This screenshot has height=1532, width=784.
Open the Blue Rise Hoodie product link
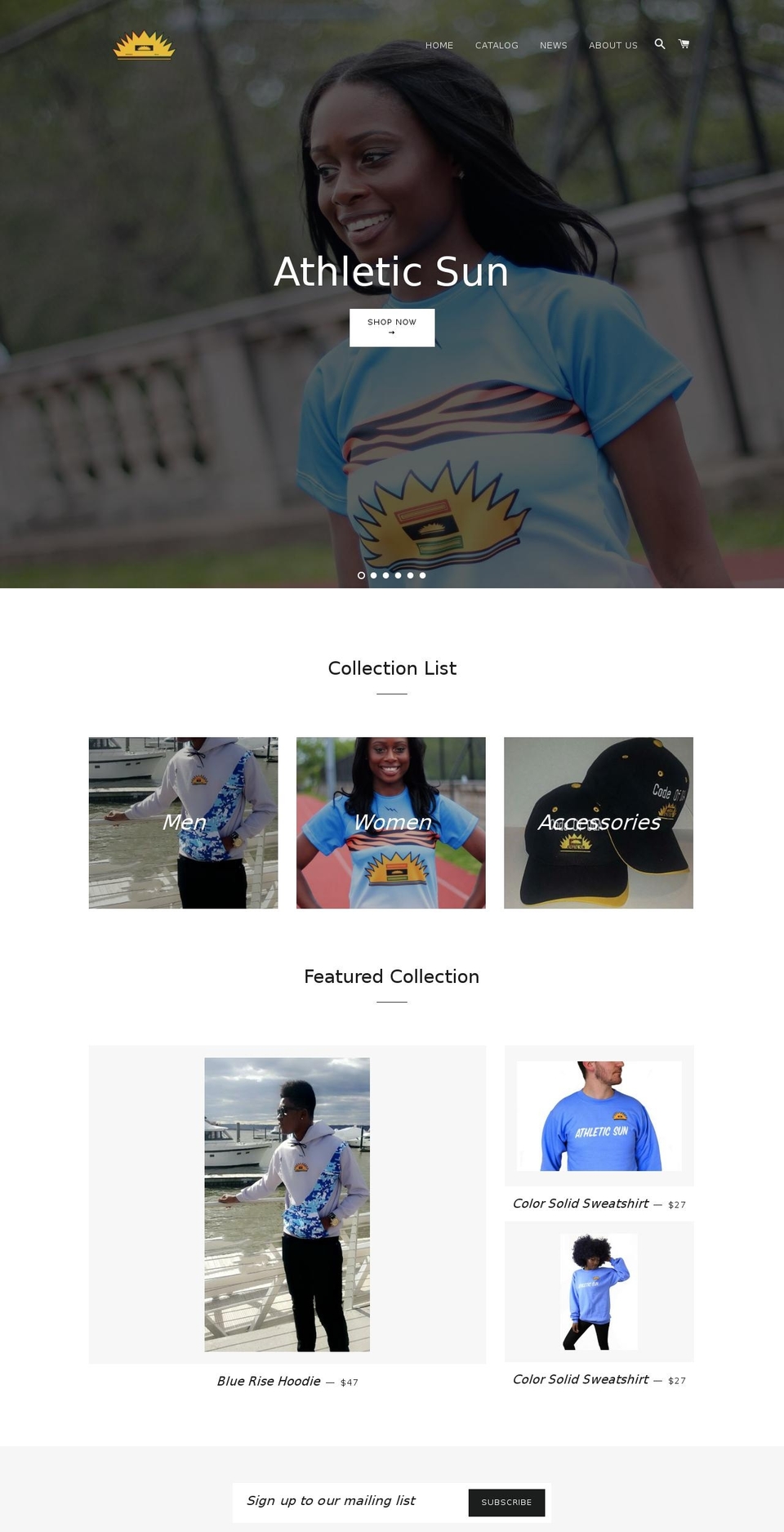click(x=269, y=1381)
